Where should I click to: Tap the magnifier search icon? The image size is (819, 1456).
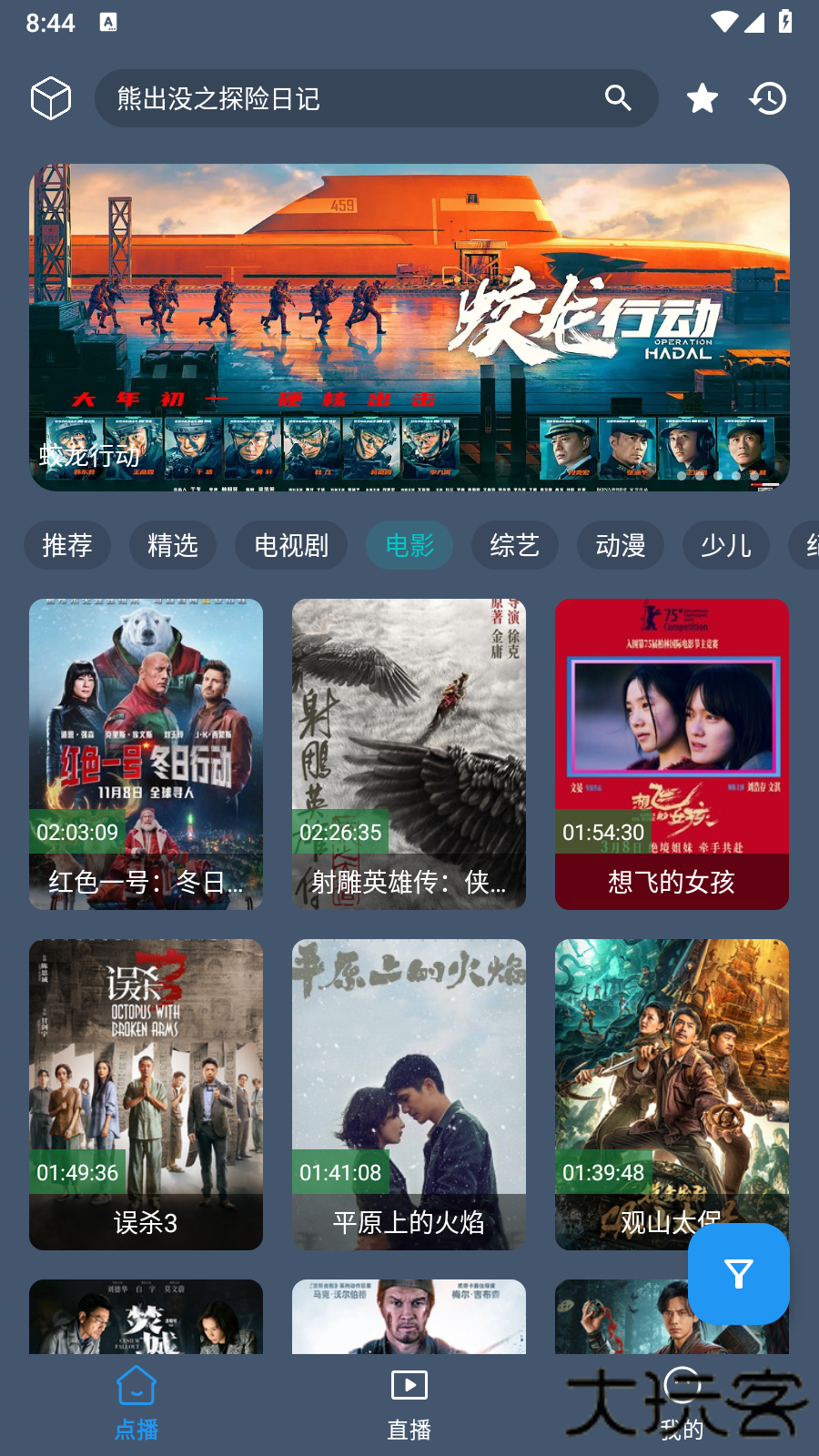coord(618,98)
